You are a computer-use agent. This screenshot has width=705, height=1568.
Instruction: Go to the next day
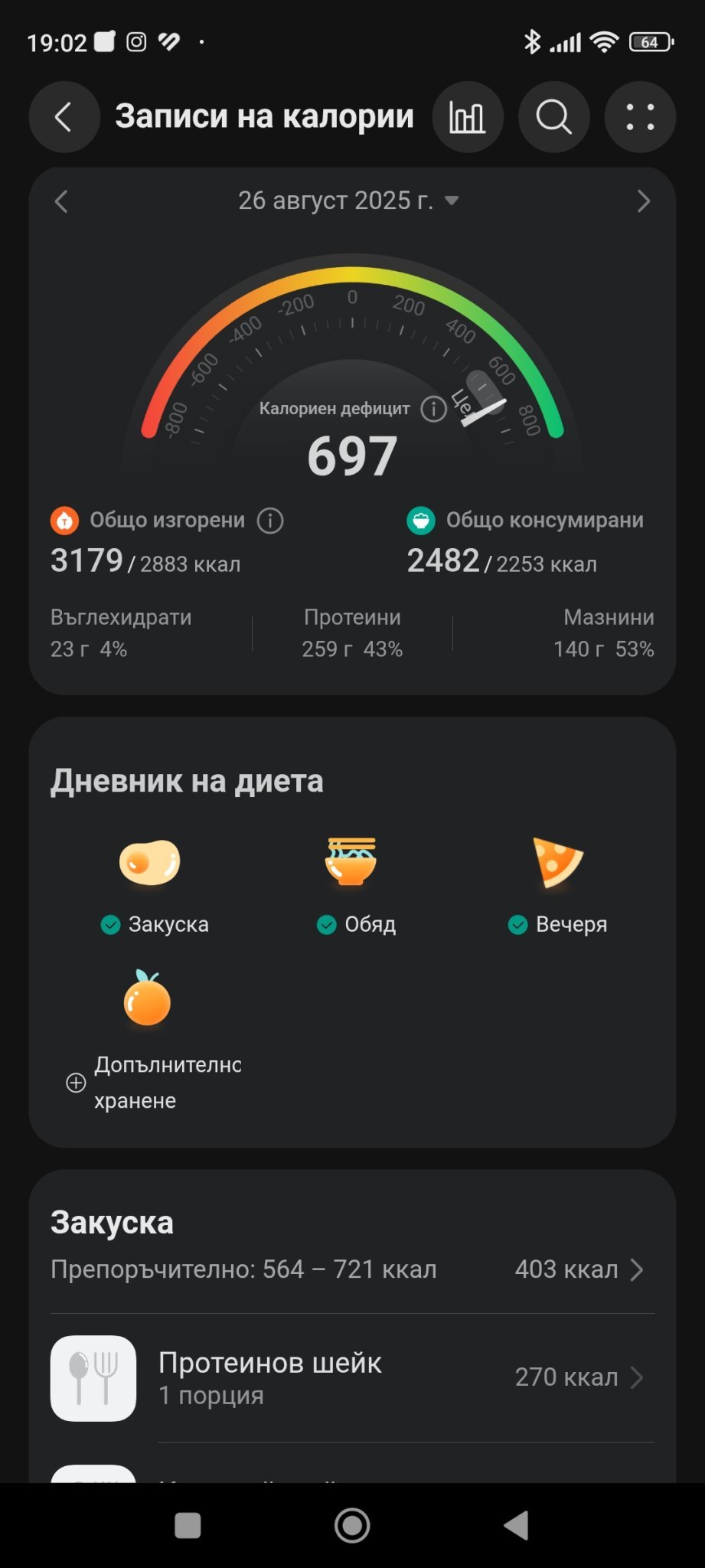coord(643,201)
